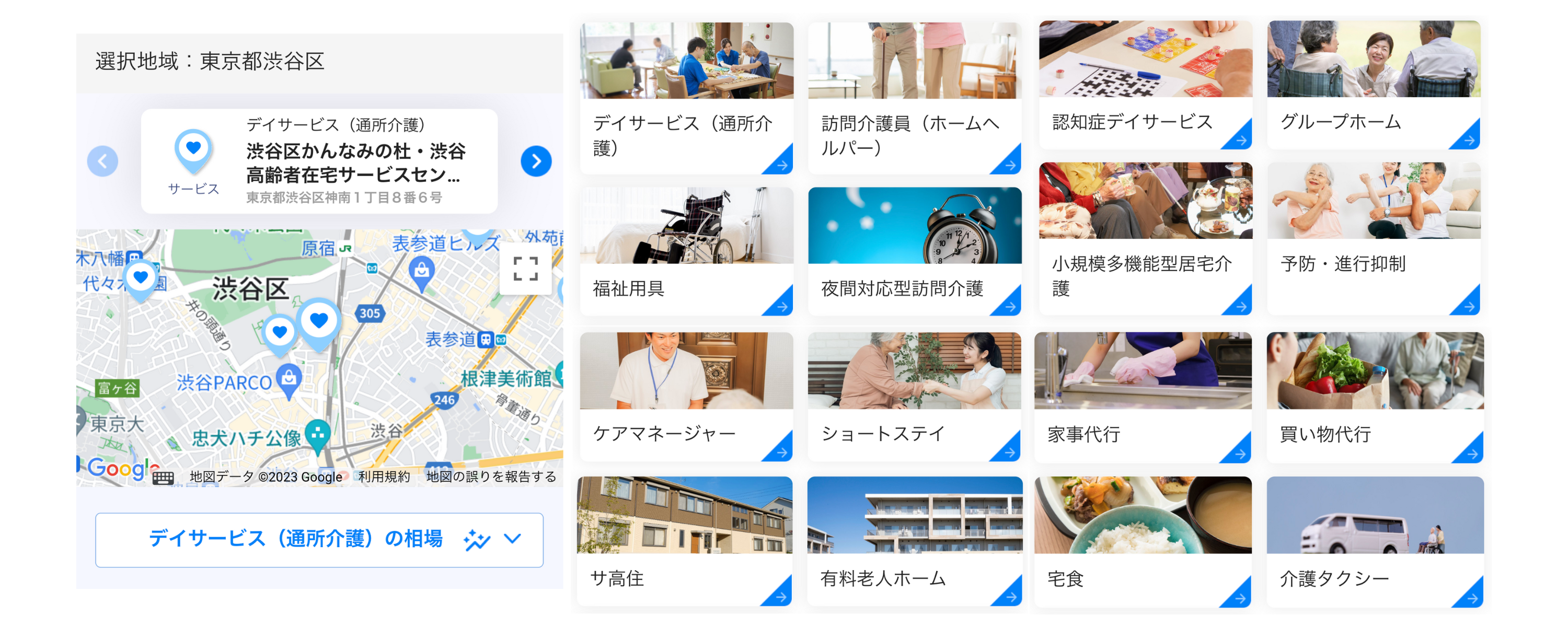Select 有料老人ホーム tile
Image resolution: width=1568 pixels, height=627 pixels.
914,541
